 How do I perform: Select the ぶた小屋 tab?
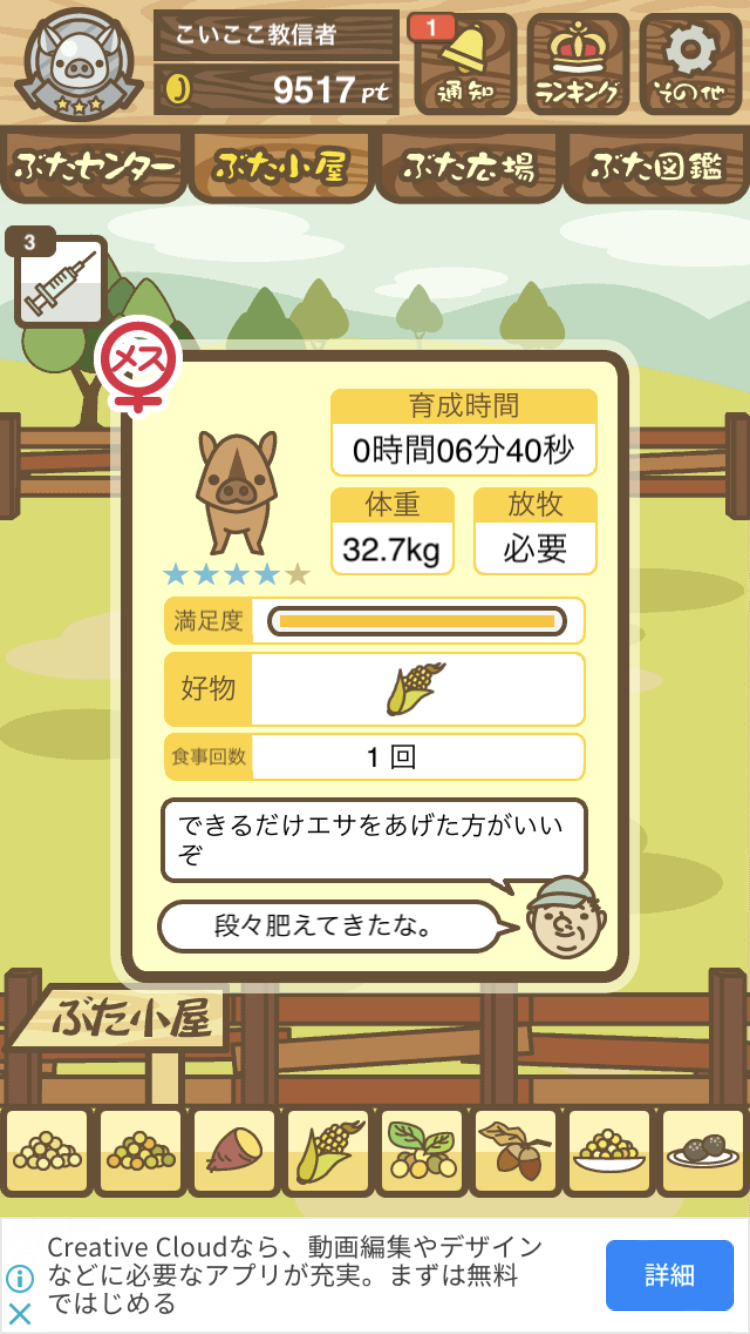(x=281, y=167)
